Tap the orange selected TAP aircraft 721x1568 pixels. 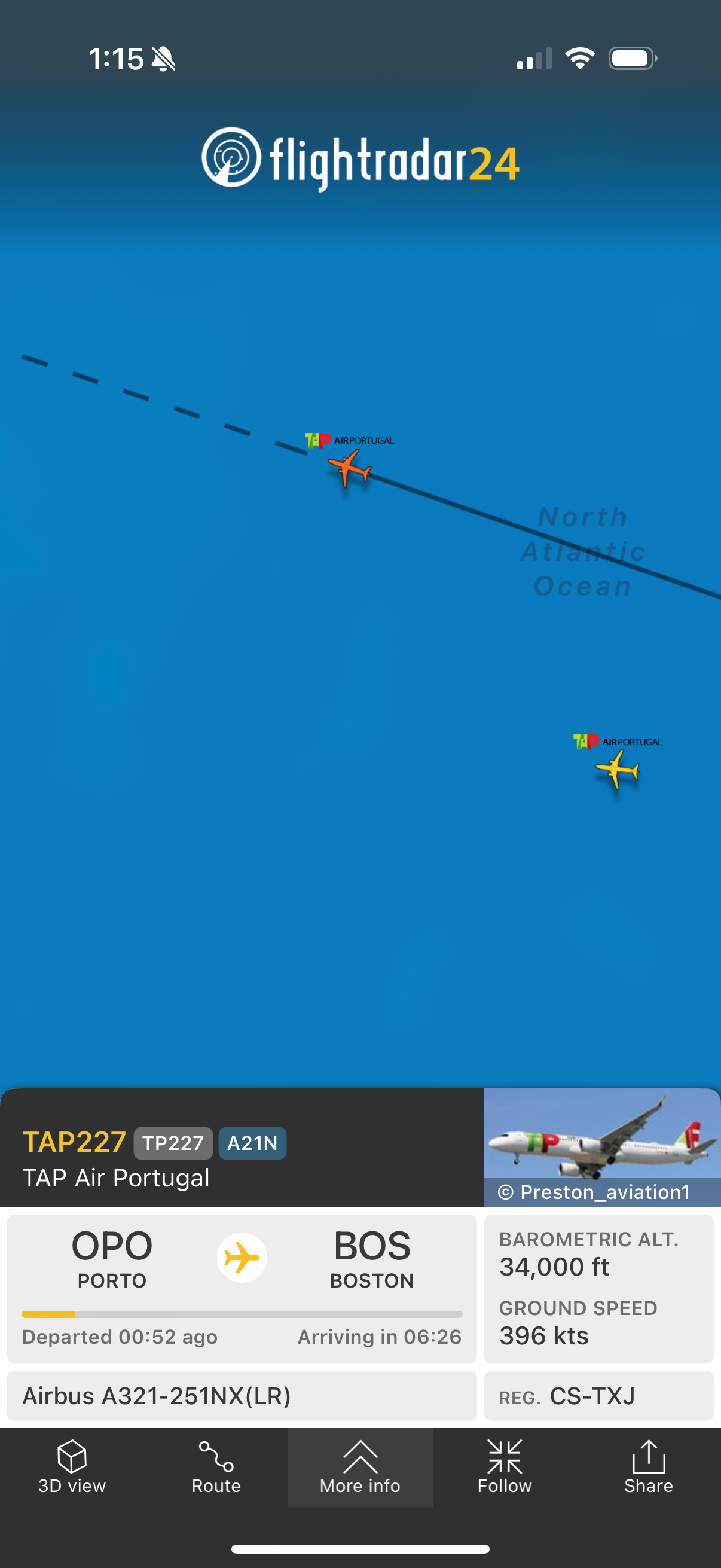pos(349,468)
